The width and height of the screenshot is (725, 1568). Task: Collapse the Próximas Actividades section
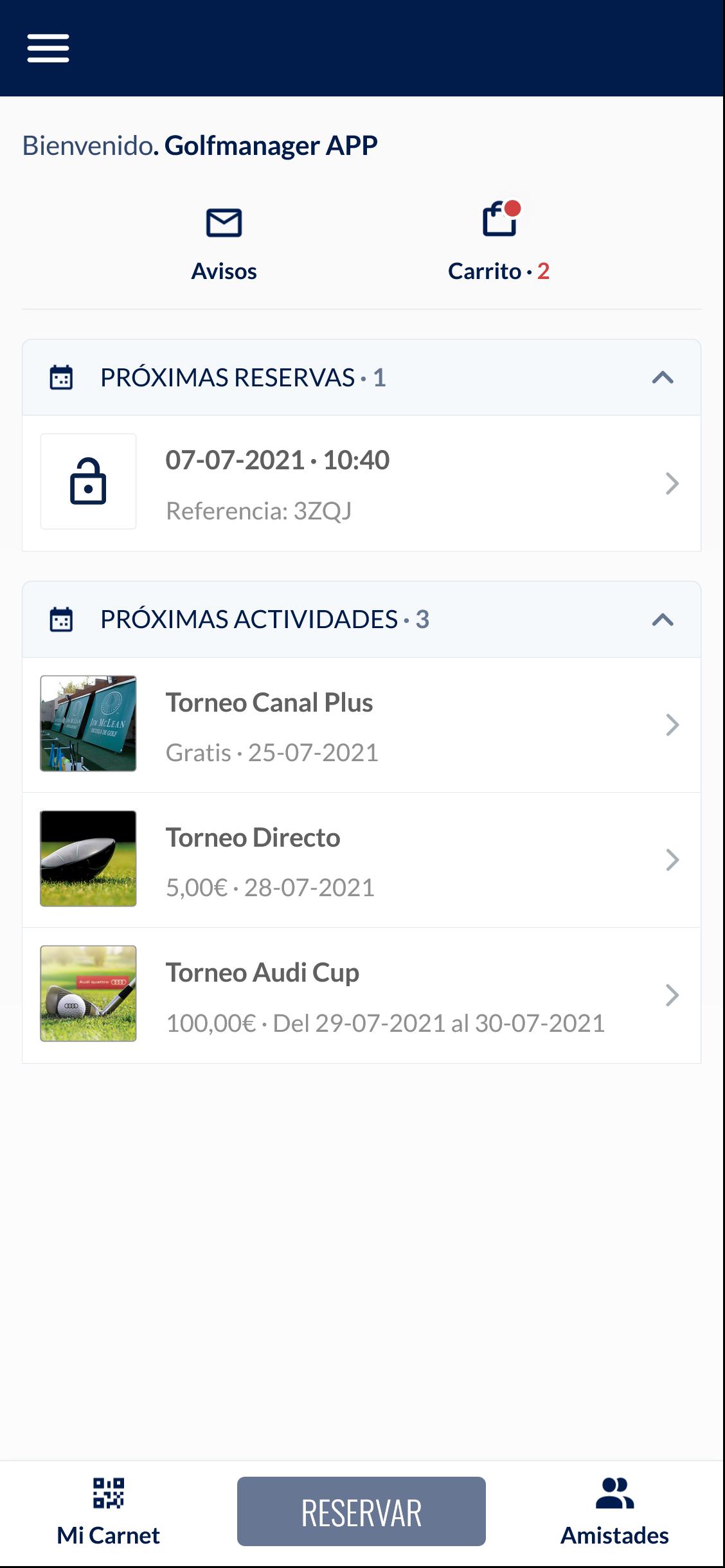click(x=662, y=620)
